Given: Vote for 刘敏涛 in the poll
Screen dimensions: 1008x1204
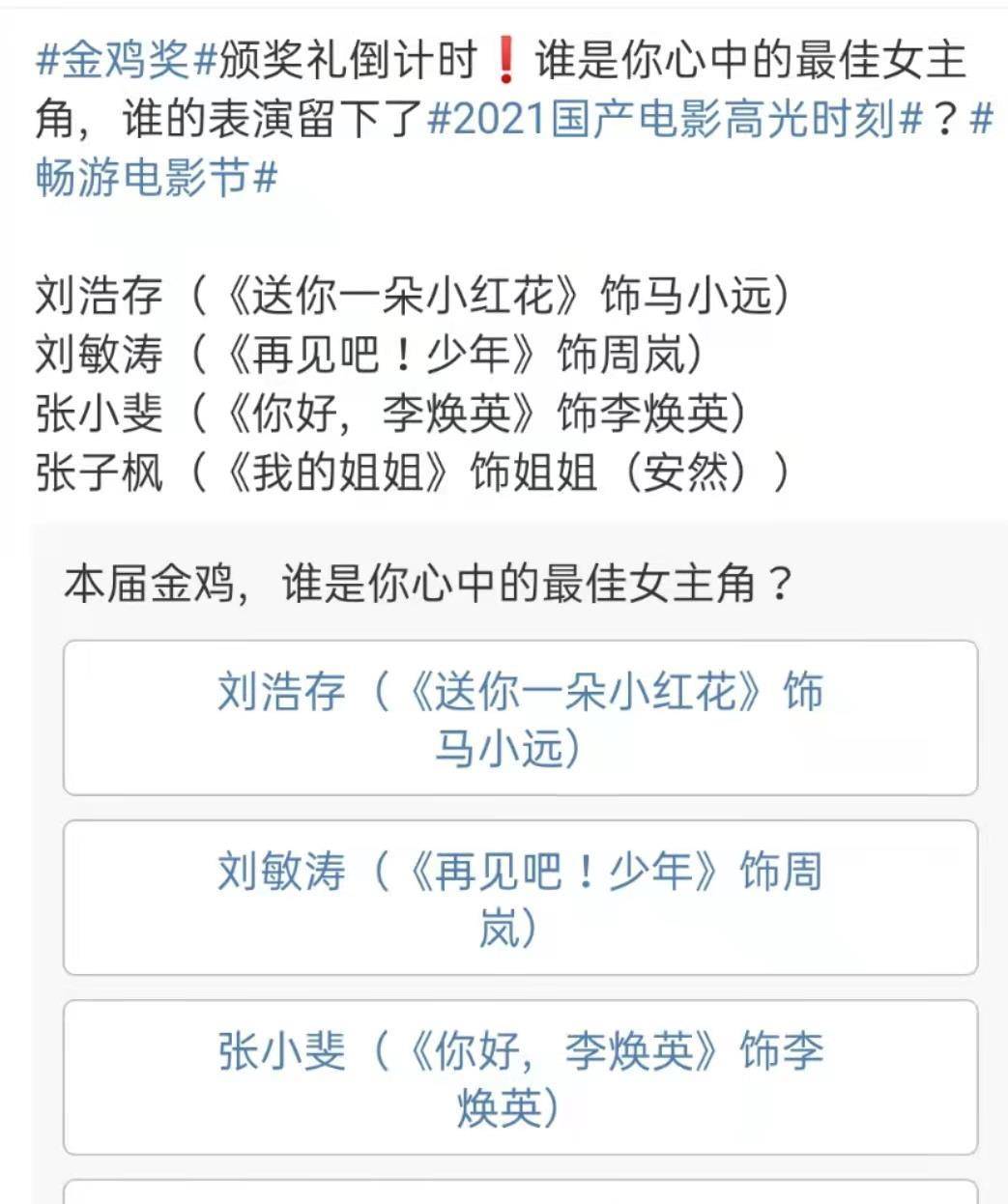Looking at the screenshot, I should [520, 898].
